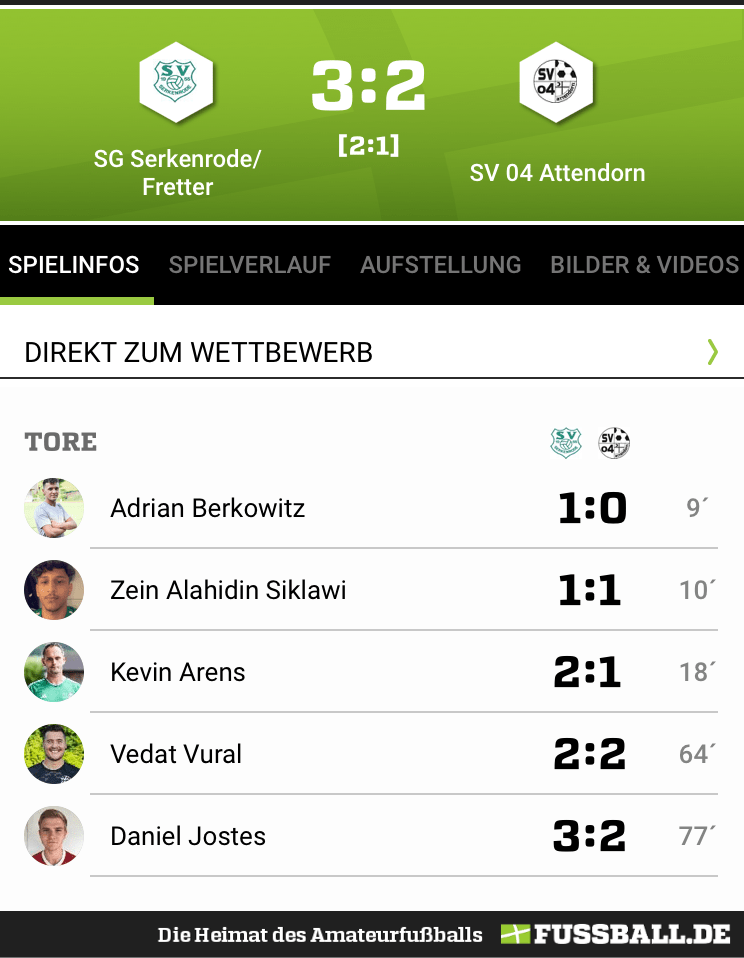Switch to the Spielverlauf tab
The width and height of the screenshot is (744, 958).
pyautogui.click(x=249, y=265)
